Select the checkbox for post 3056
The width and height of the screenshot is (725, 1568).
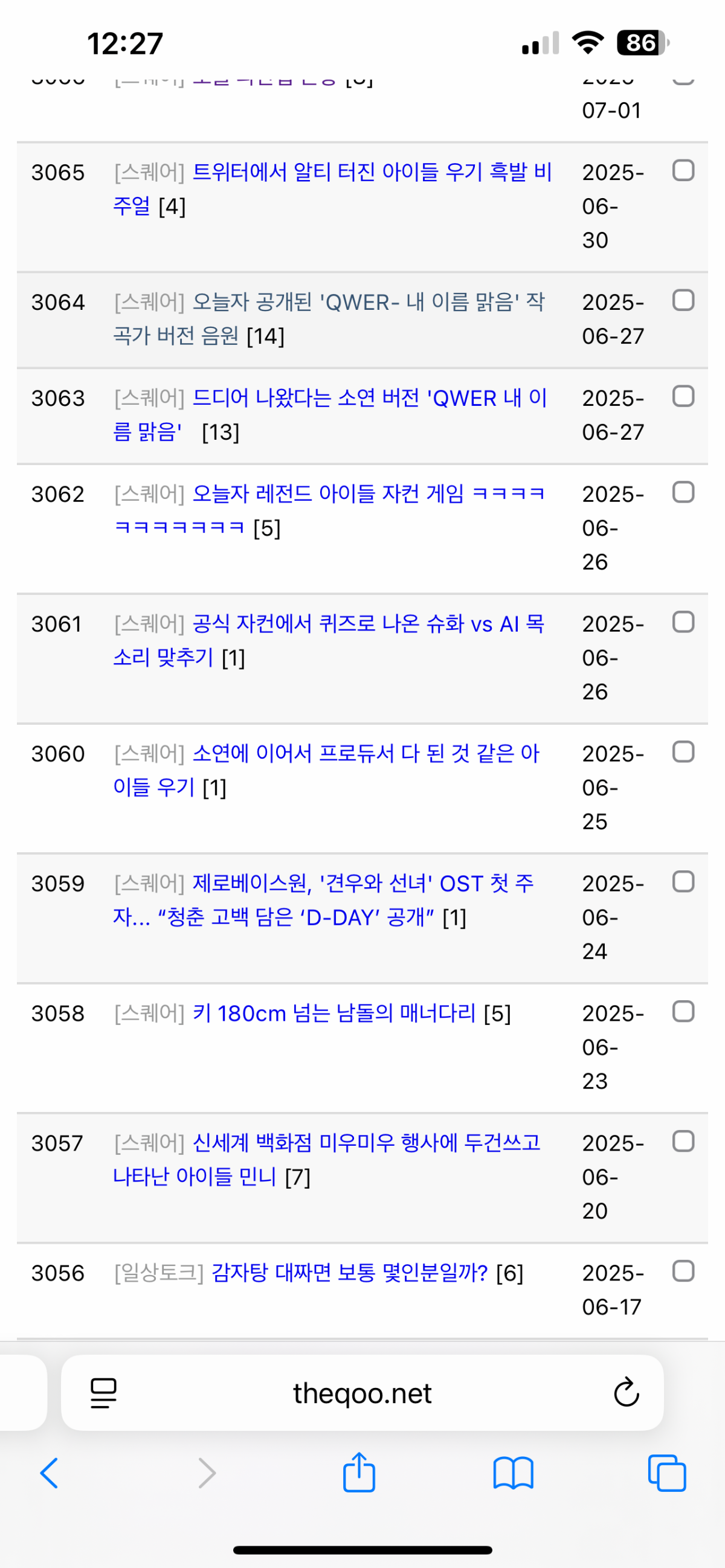click(x=683, y=1271)
